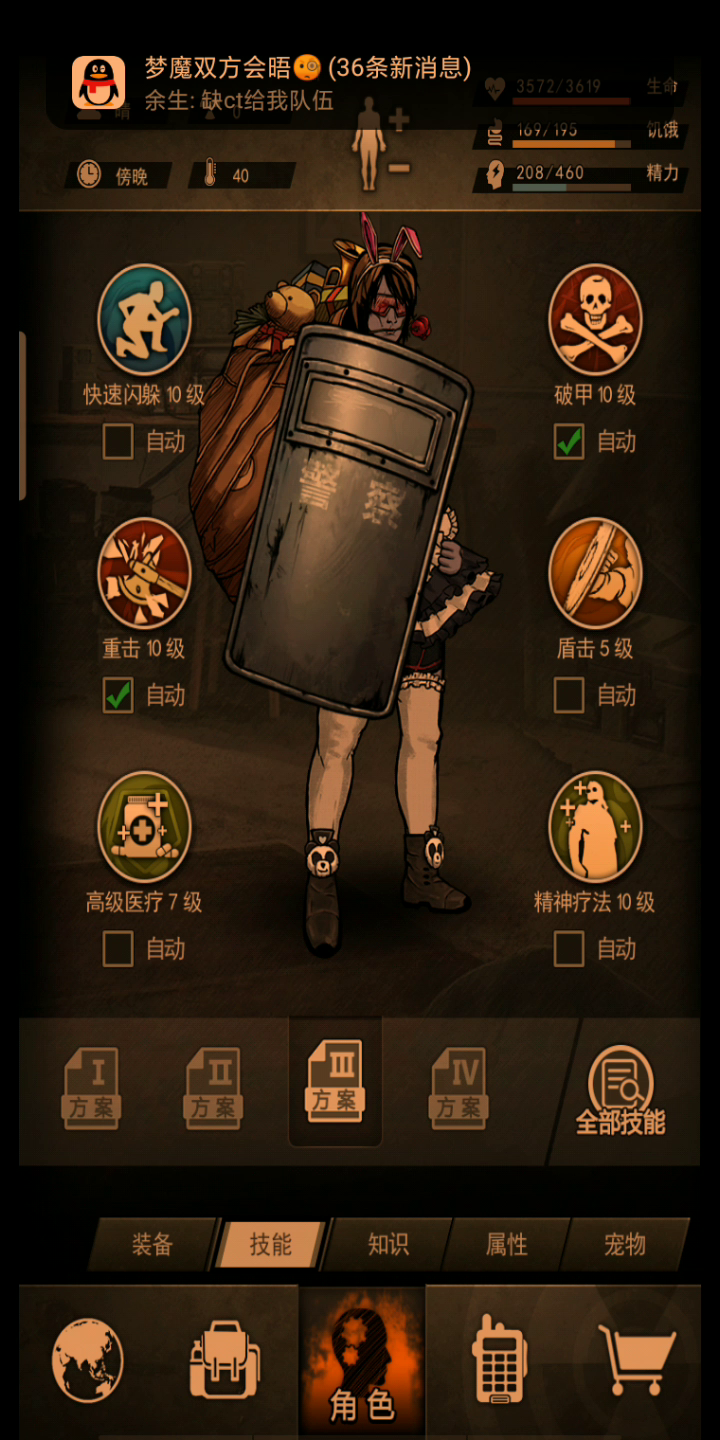Disable auto for 破甲
Image resolution: width=720 pixels, height=1440 pixels.
point(569,441)
